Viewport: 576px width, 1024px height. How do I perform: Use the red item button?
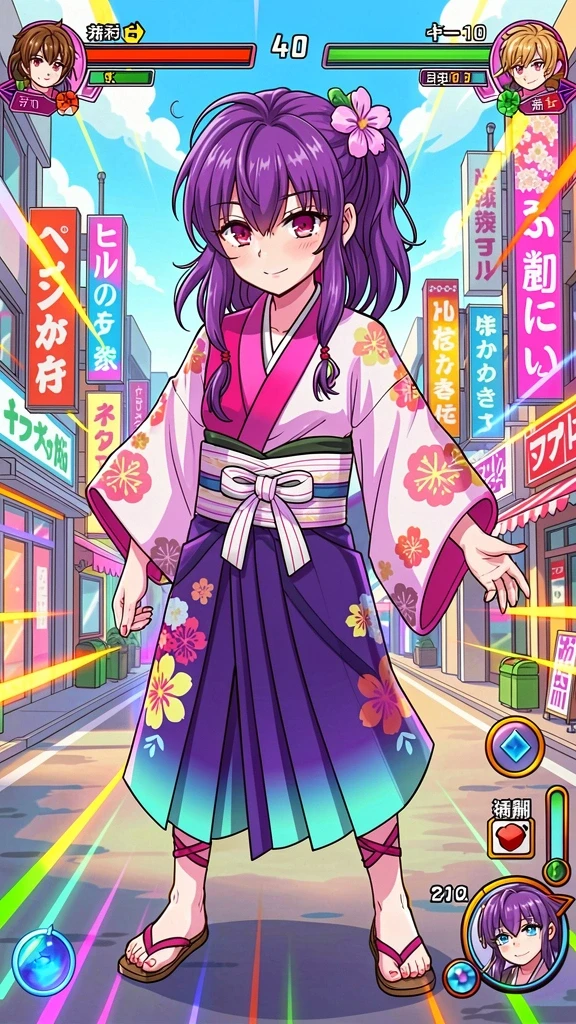(x=510, y=838)
